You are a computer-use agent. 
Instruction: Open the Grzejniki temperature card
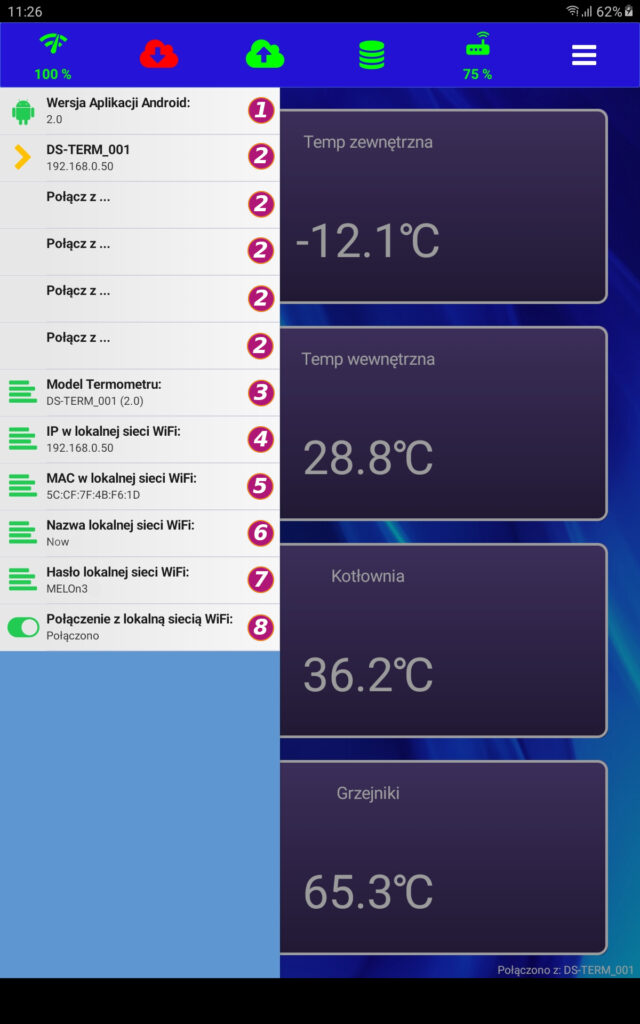point(444,857)
